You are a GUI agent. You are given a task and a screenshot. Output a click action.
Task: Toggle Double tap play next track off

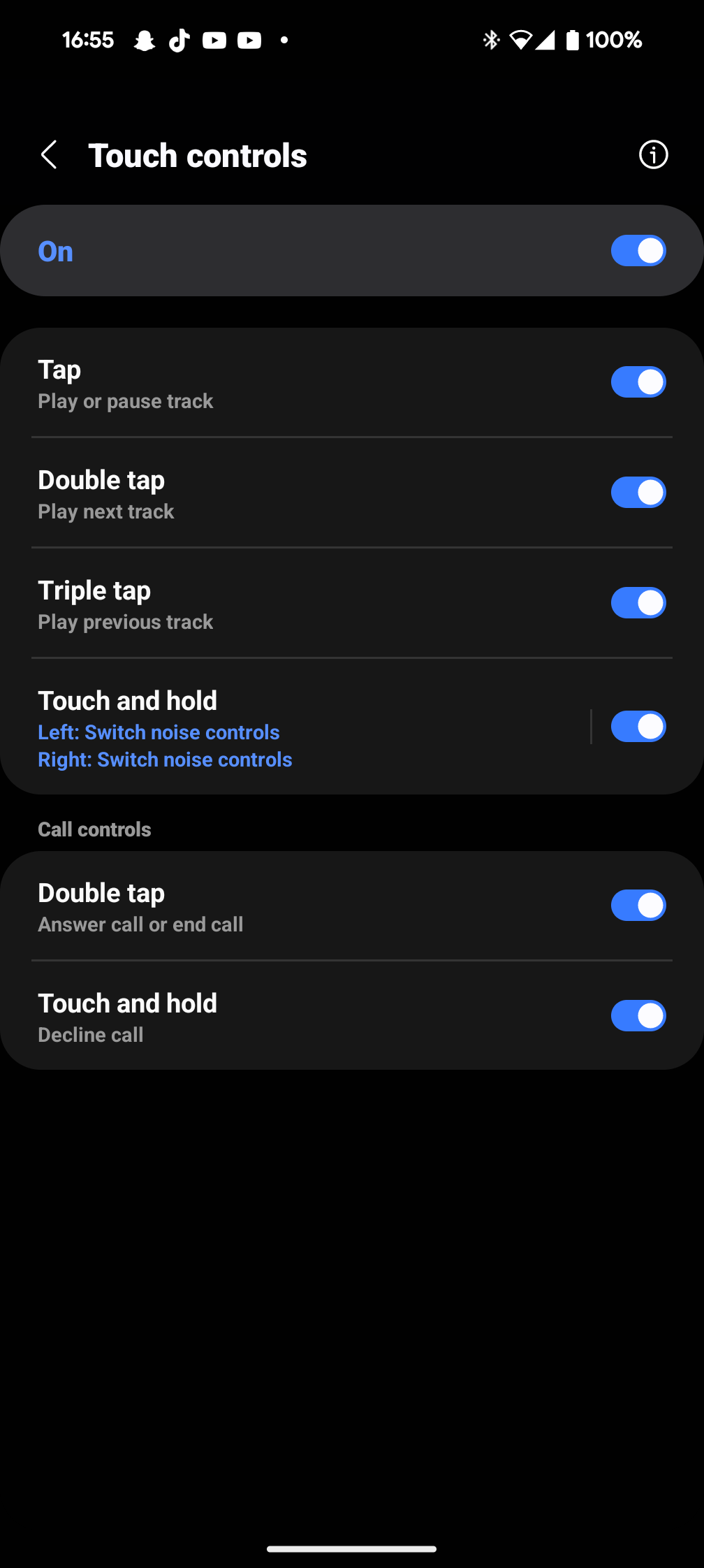pos(638,493)
